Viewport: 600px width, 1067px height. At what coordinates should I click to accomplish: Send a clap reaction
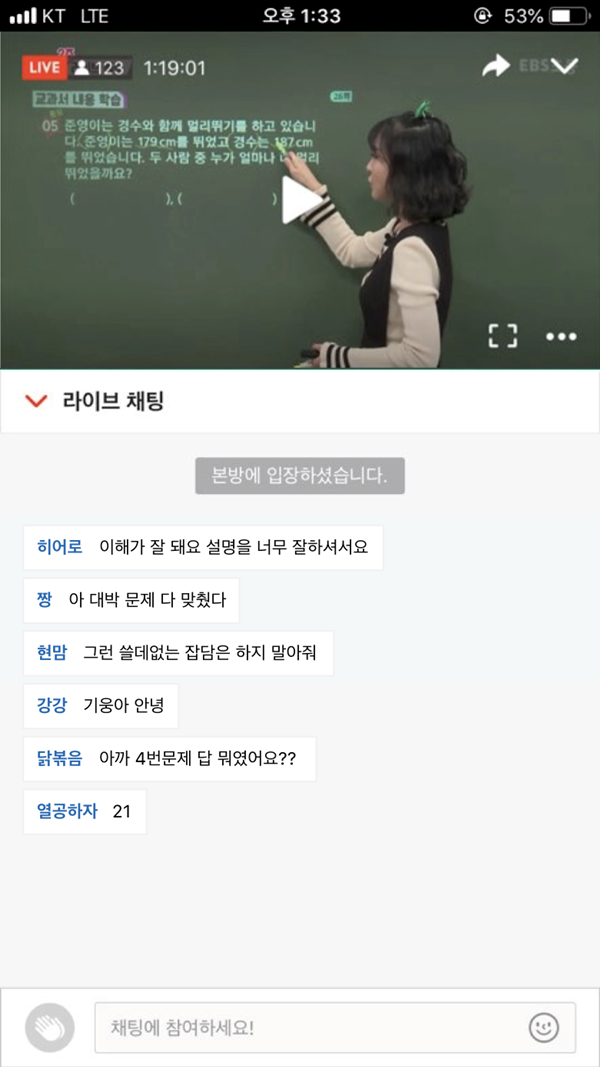pos(50,1027)
